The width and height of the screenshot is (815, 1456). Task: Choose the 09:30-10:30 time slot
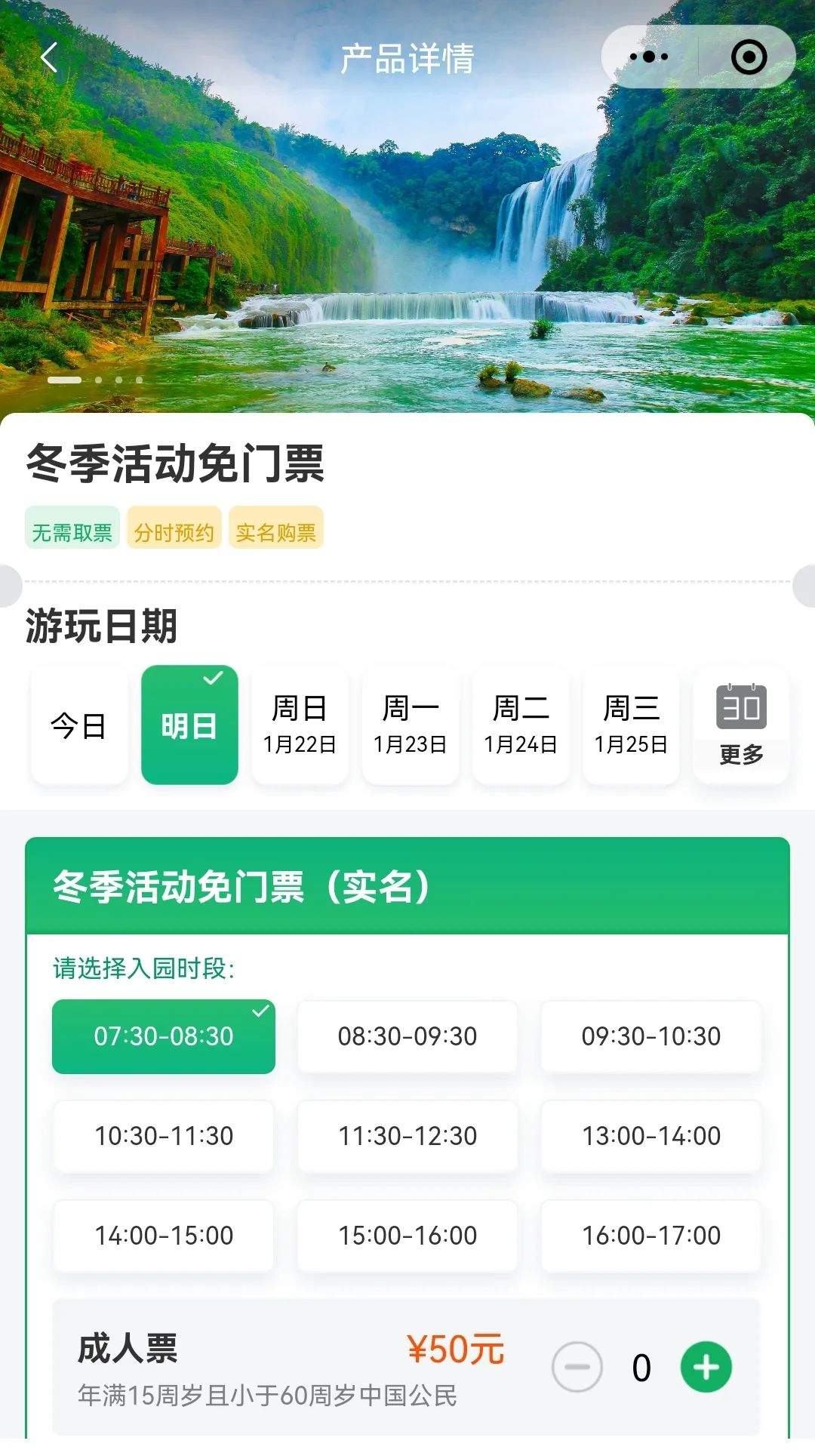(x=651, y=1036)
